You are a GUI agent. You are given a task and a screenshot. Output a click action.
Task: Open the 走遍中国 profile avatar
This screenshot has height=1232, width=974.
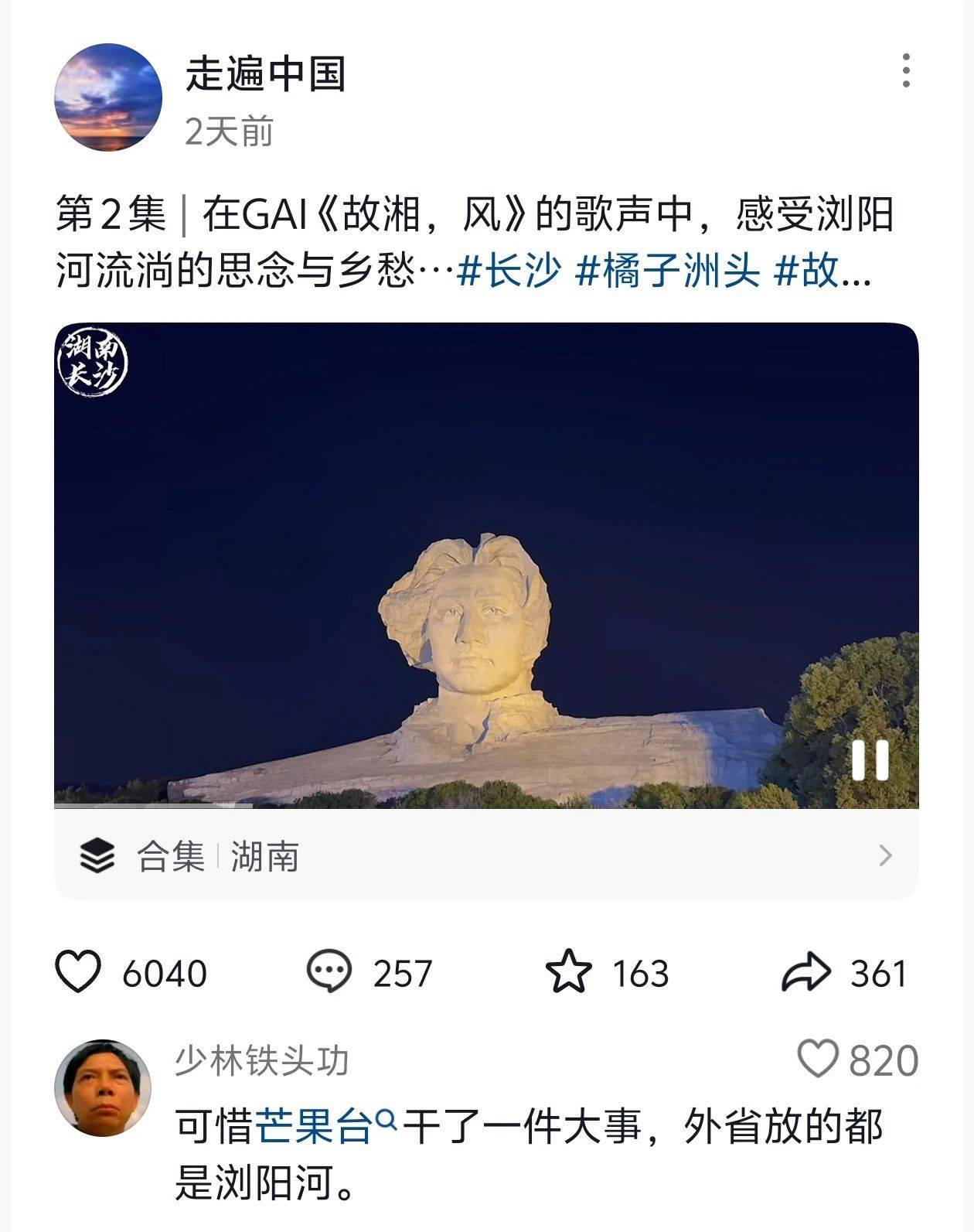107,97
